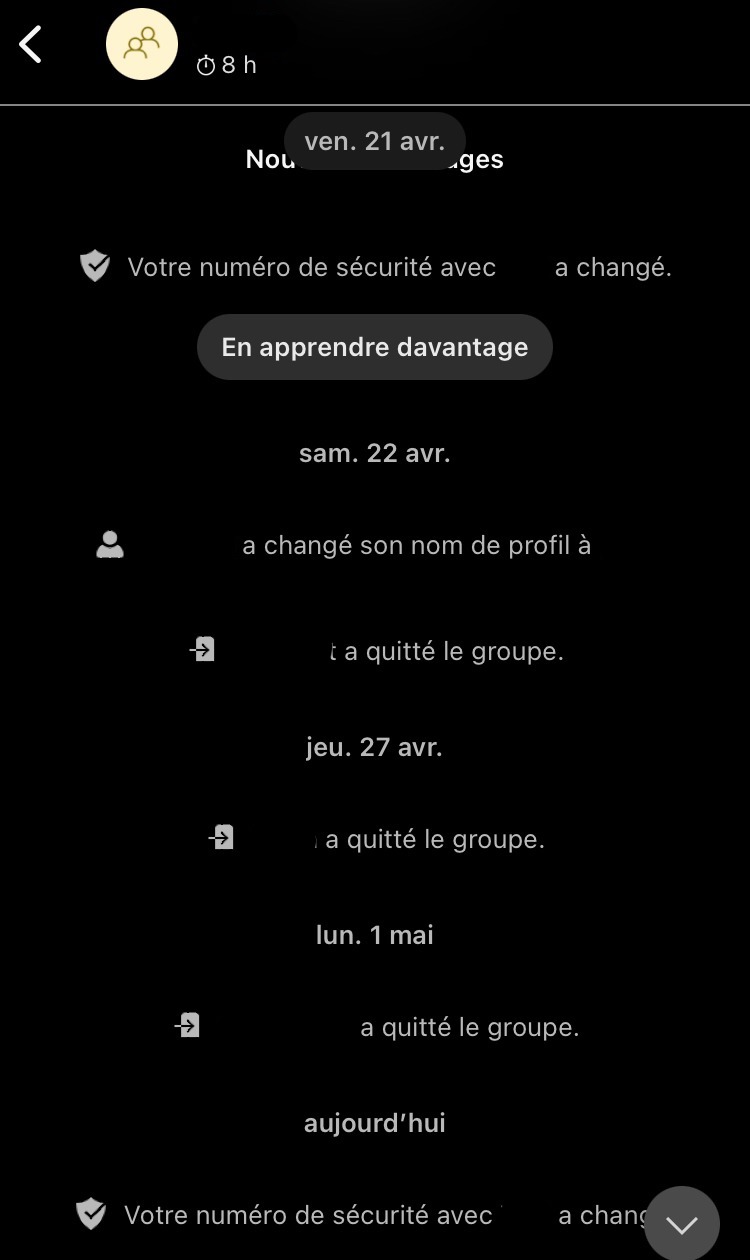Open the group avatar details
This screenshot has width=750, height=1260.
pos(142,45)
